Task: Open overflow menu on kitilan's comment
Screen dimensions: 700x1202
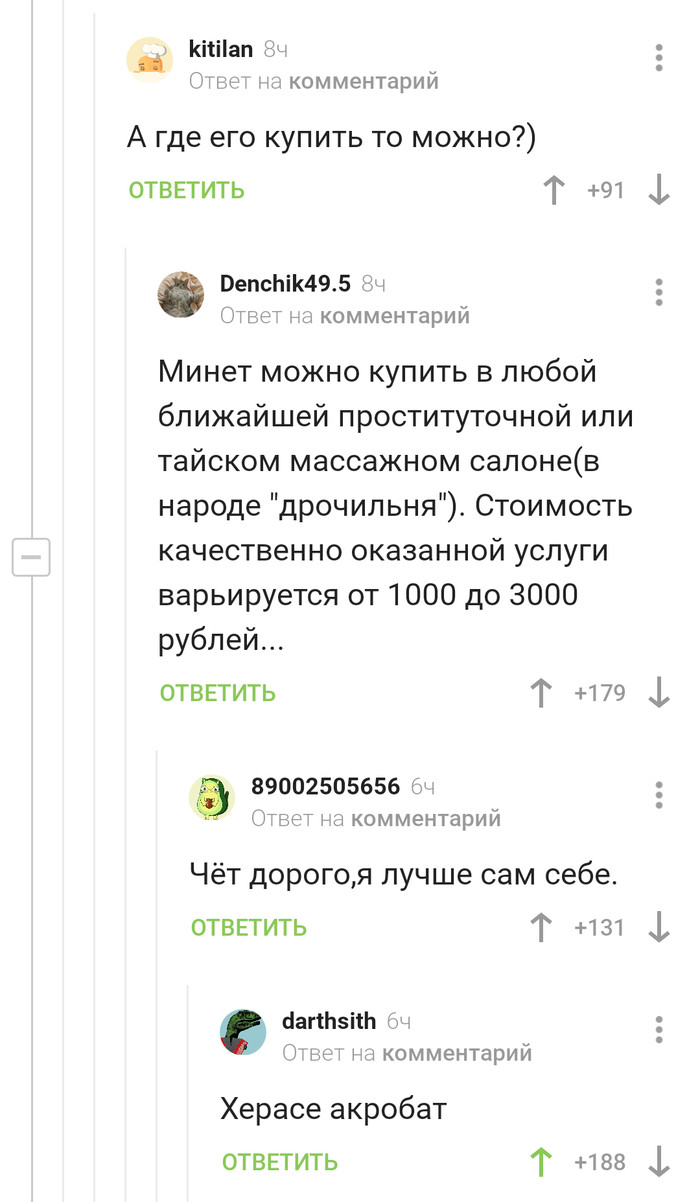Action: 659,58
